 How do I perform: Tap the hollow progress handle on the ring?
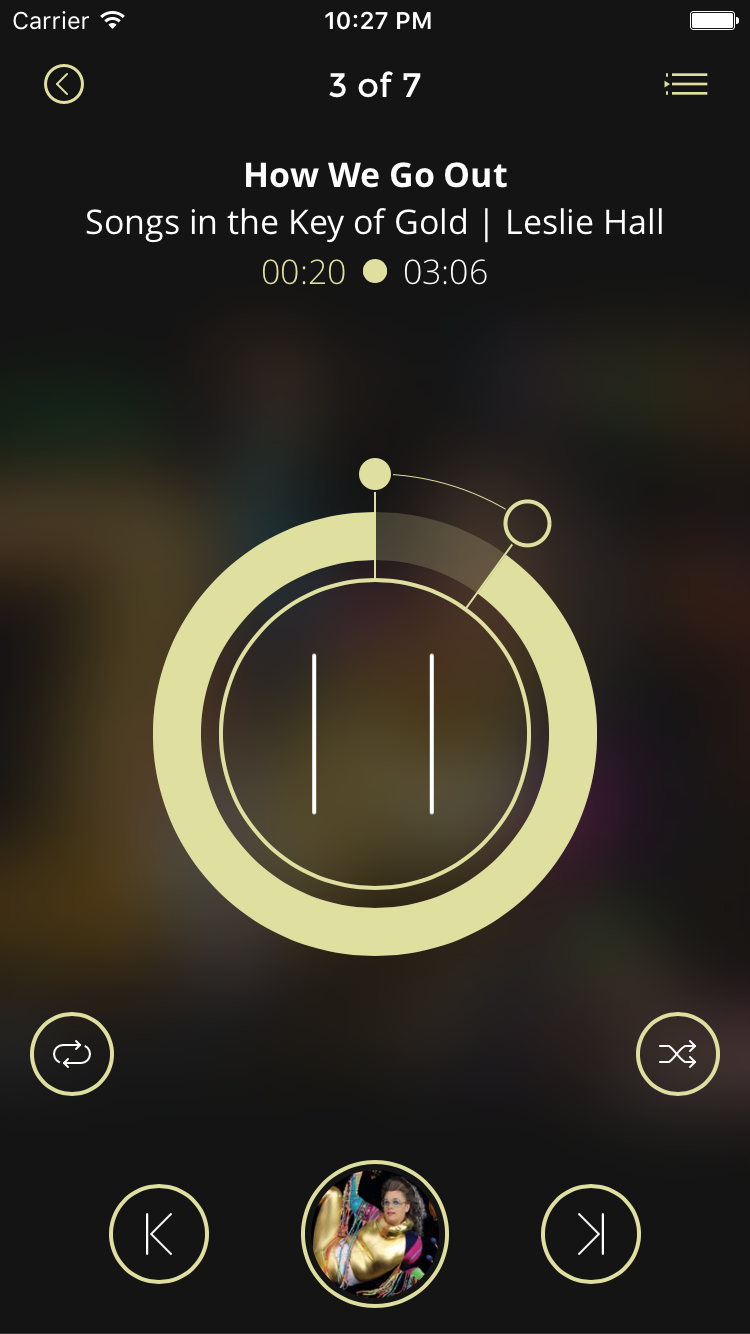[527, 523]
